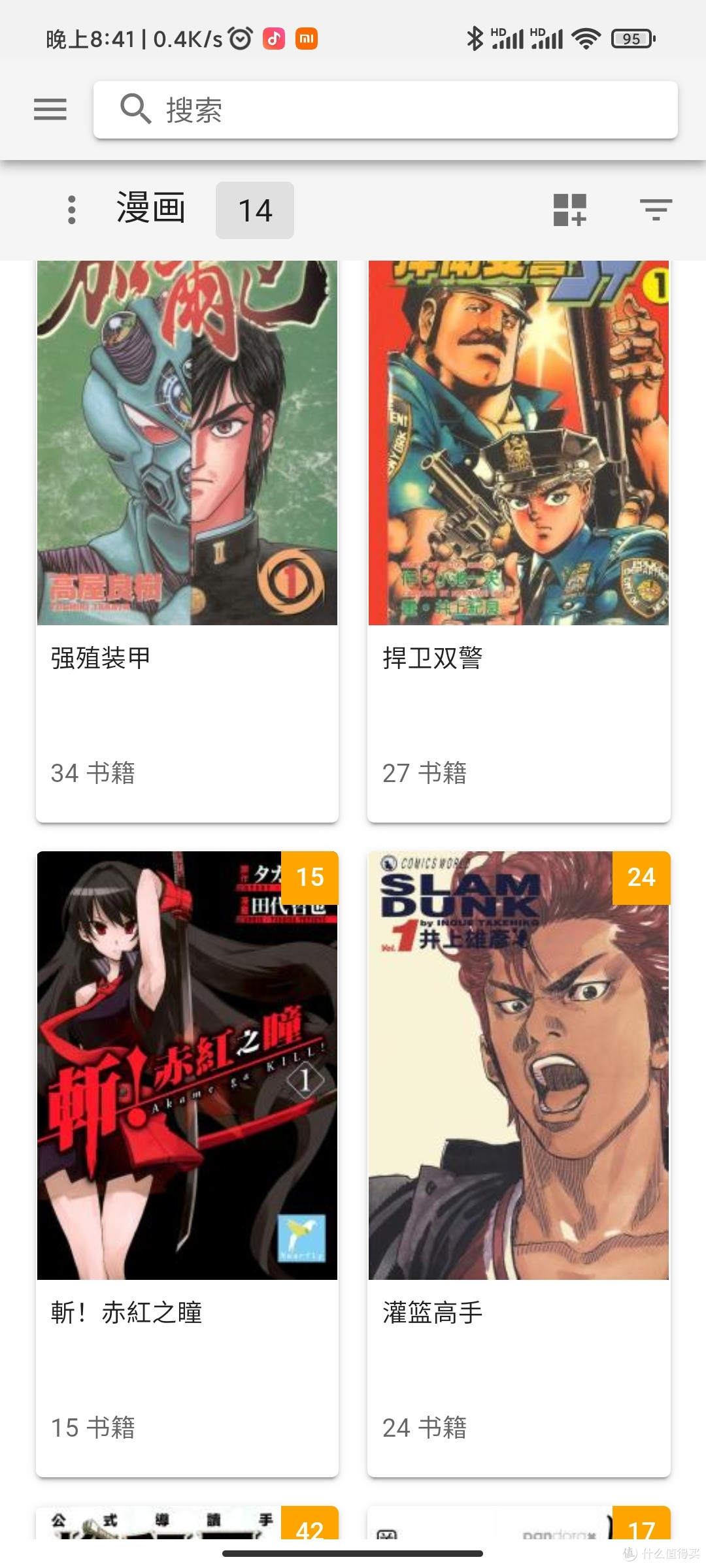Image resolution: width=706 pixels, height=1568 pixels.
Task: Tap the 漫画 library header label
Action: [149, 209]
